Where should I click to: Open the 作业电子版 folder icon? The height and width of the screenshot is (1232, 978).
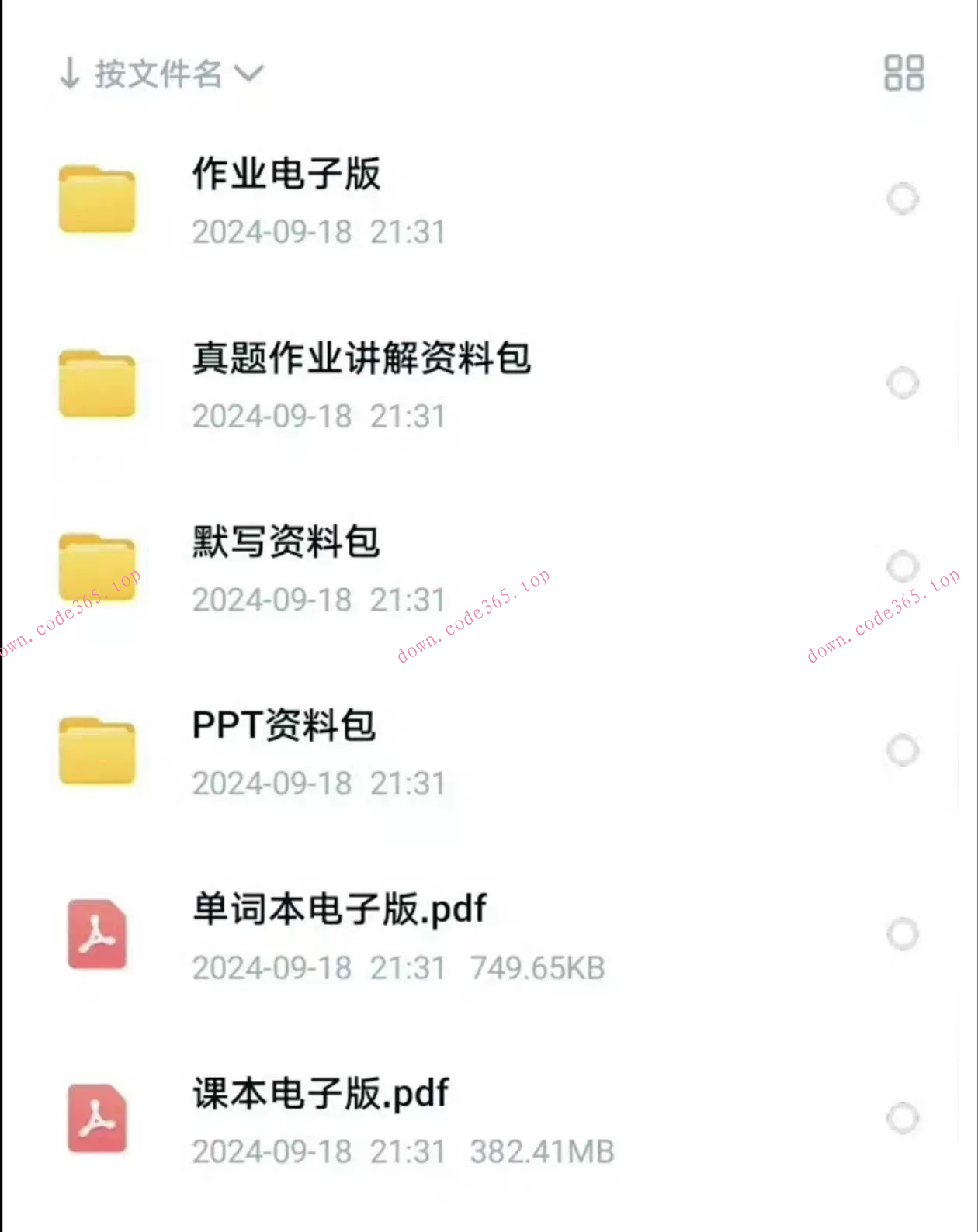96,200
